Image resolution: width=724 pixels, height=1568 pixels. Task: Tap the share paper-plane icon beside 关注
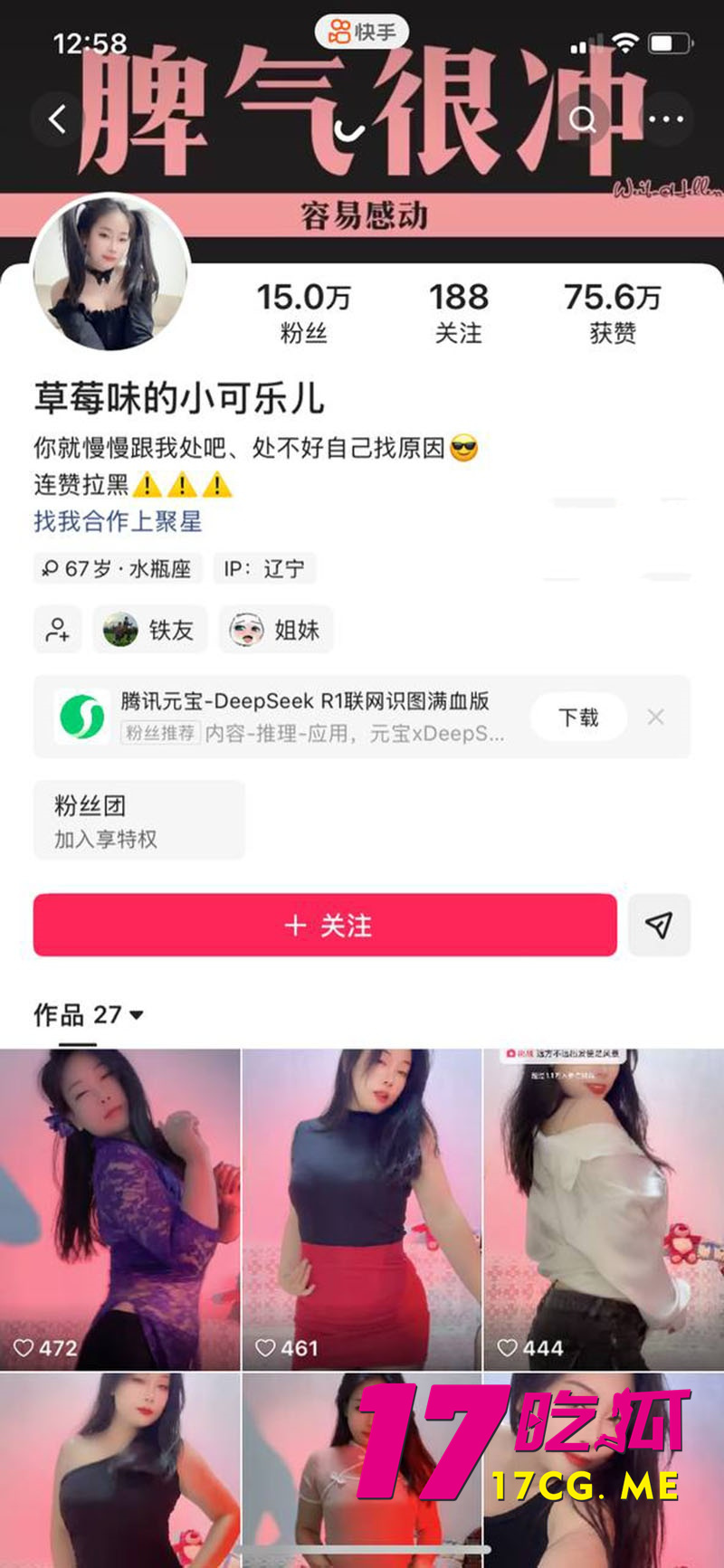click(660, 925)
